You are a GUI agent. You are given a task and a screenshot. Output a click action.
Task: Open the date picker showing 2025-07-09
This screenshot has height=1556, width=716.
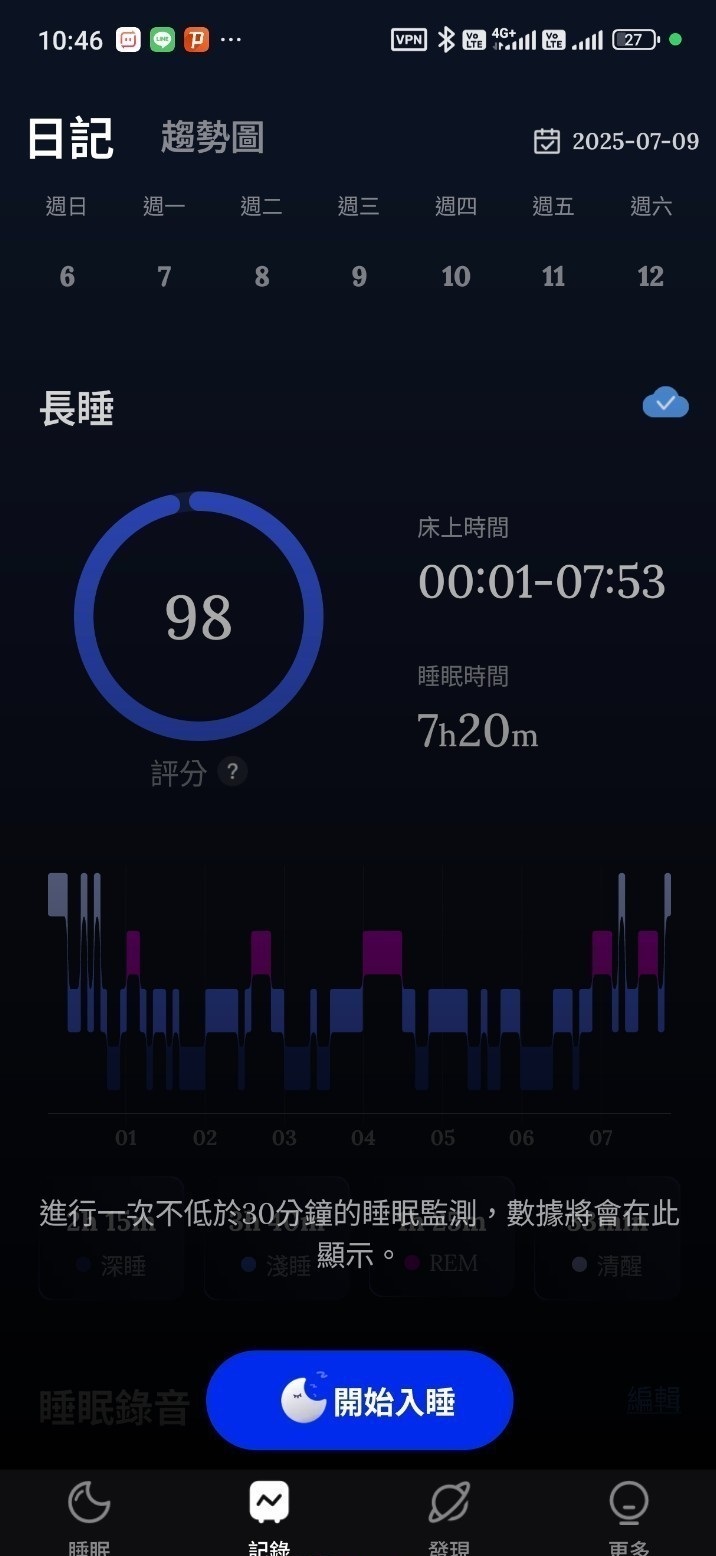click(616, 141)
